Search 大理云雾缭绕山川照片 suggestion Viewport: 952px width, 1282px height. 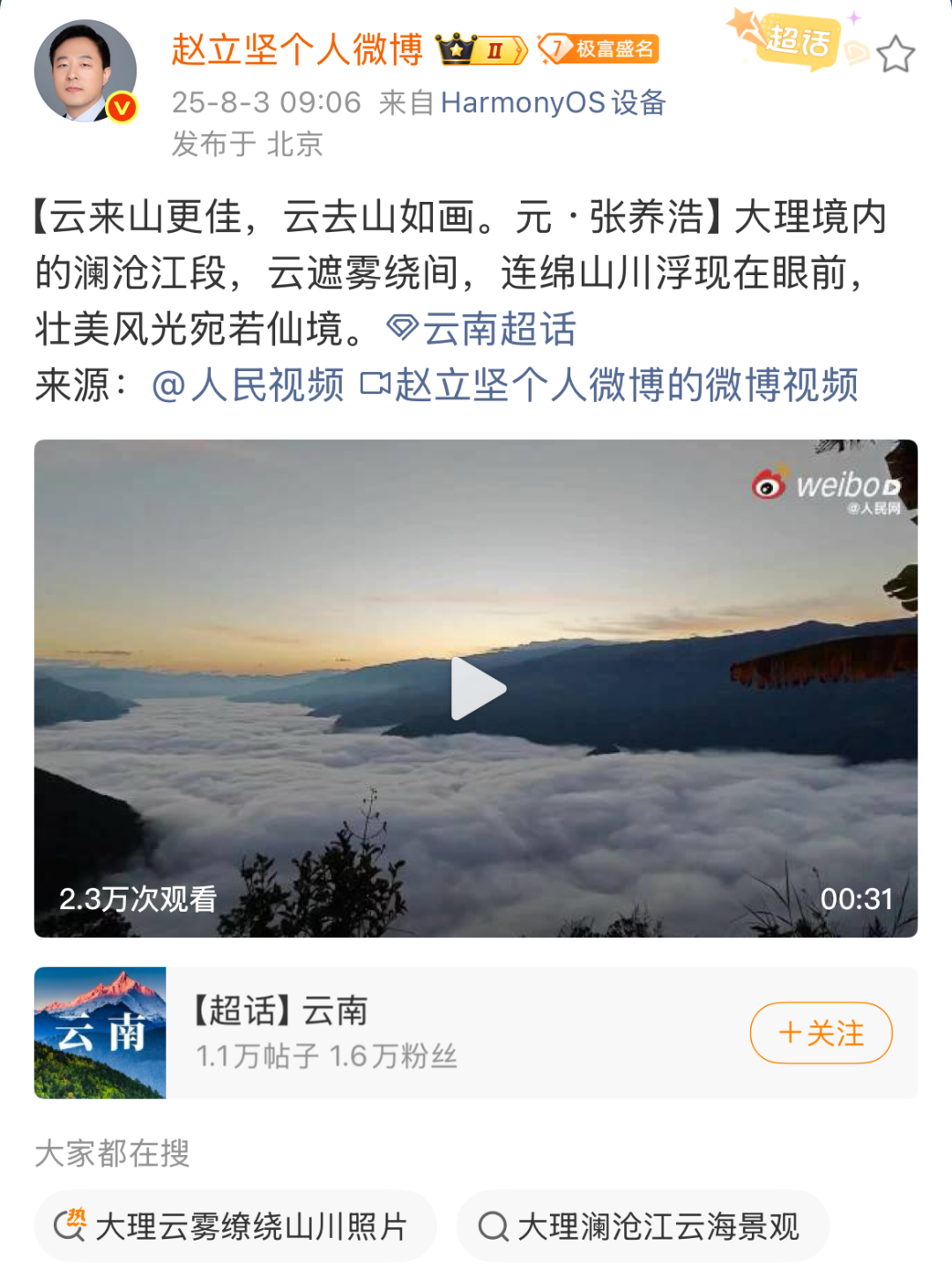click(235, 1226)
